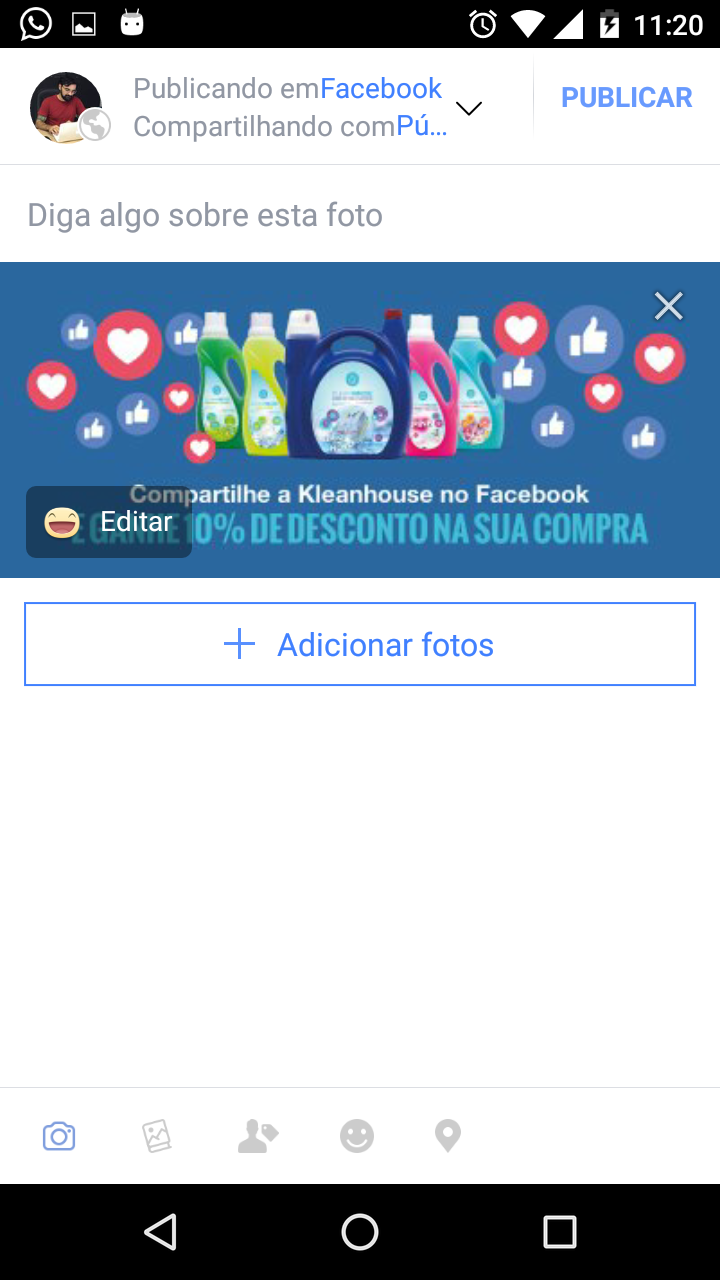
Task: Tap PUBLICAR to publish the post
Action: [x=626, y=98]
